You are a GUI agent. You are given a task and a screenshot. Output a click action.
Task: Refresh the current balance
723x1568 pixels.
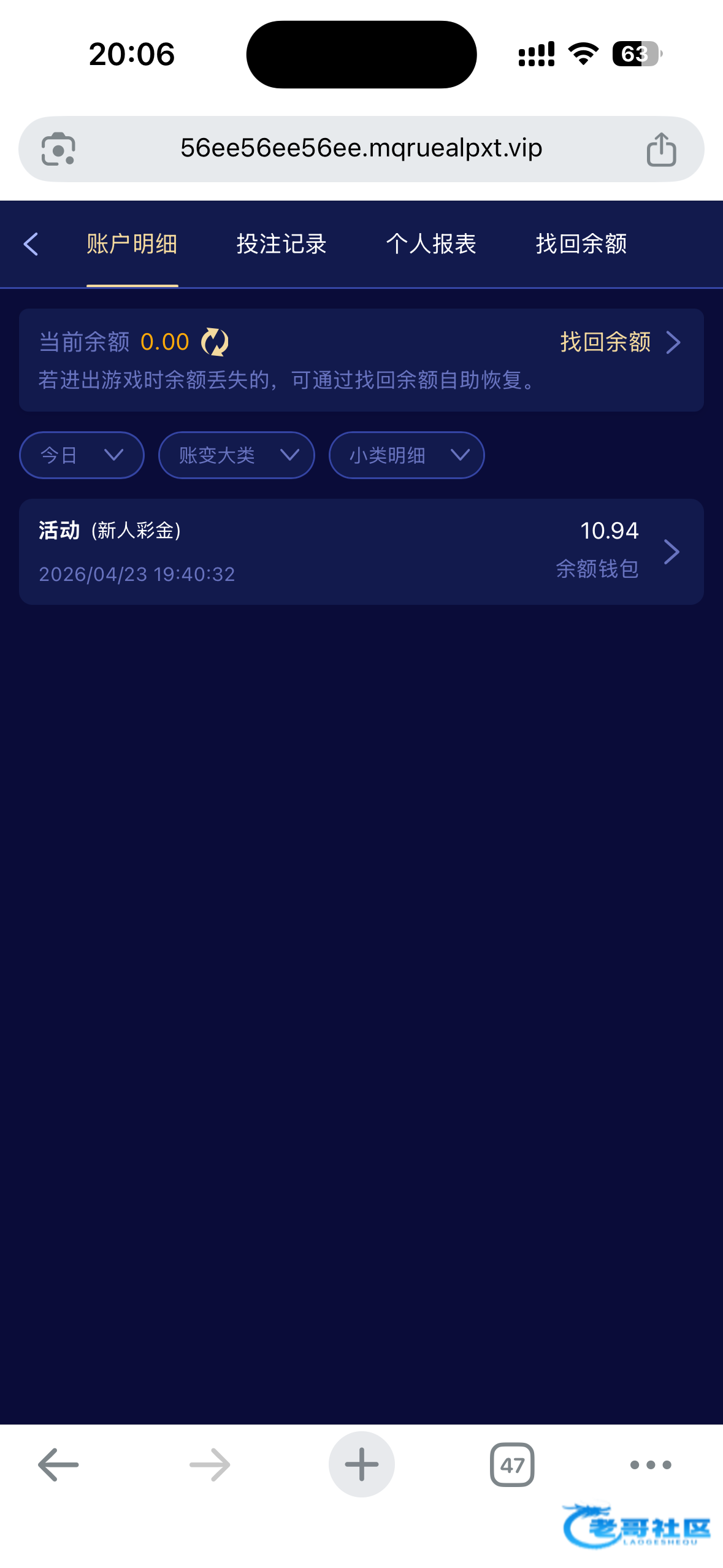click(215, 342)
